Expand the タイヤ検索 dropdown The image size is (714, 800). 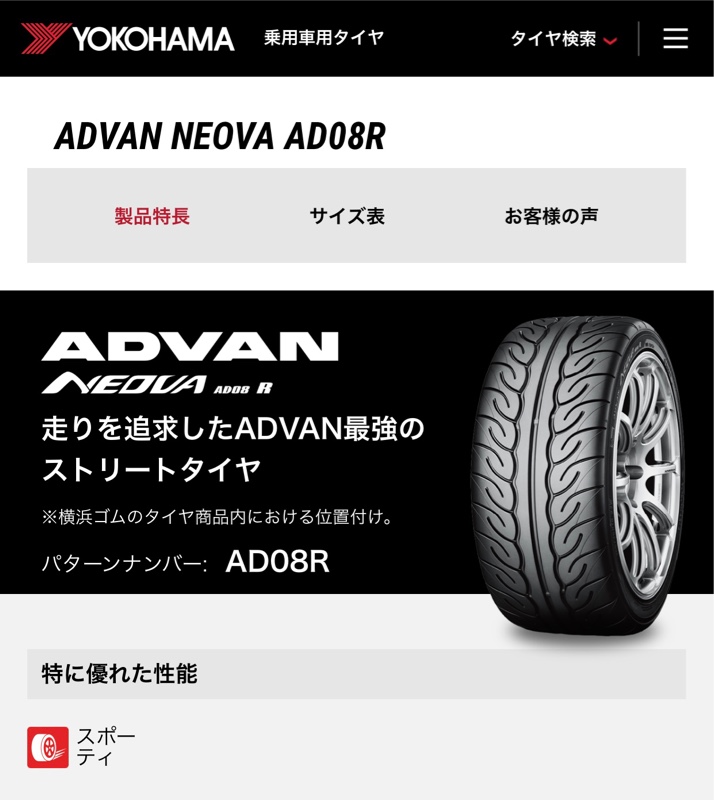[563, 39]
